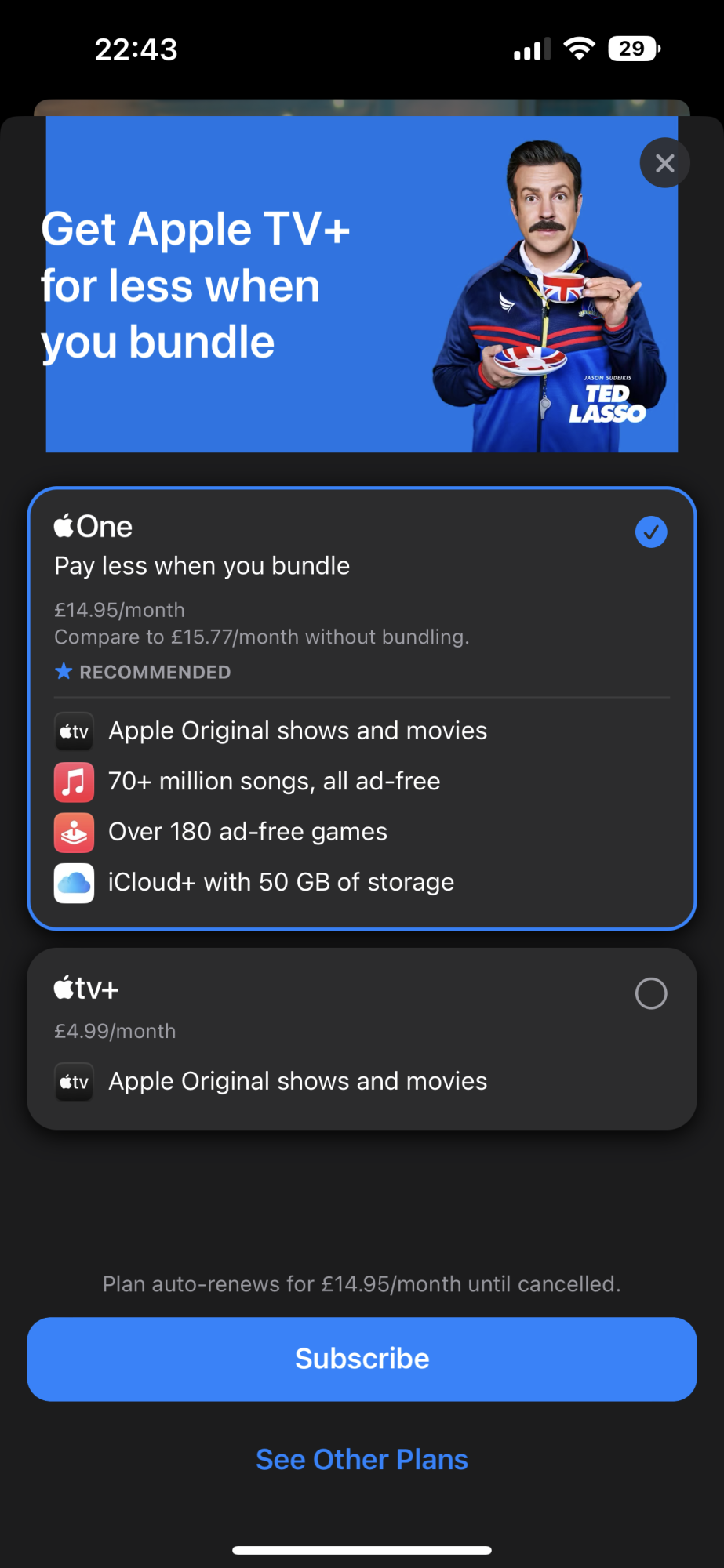724x1568 pixels.
Task: Close the Apple TV+ bundle offer
Action: pyautogui.click(x=664, y=163)
